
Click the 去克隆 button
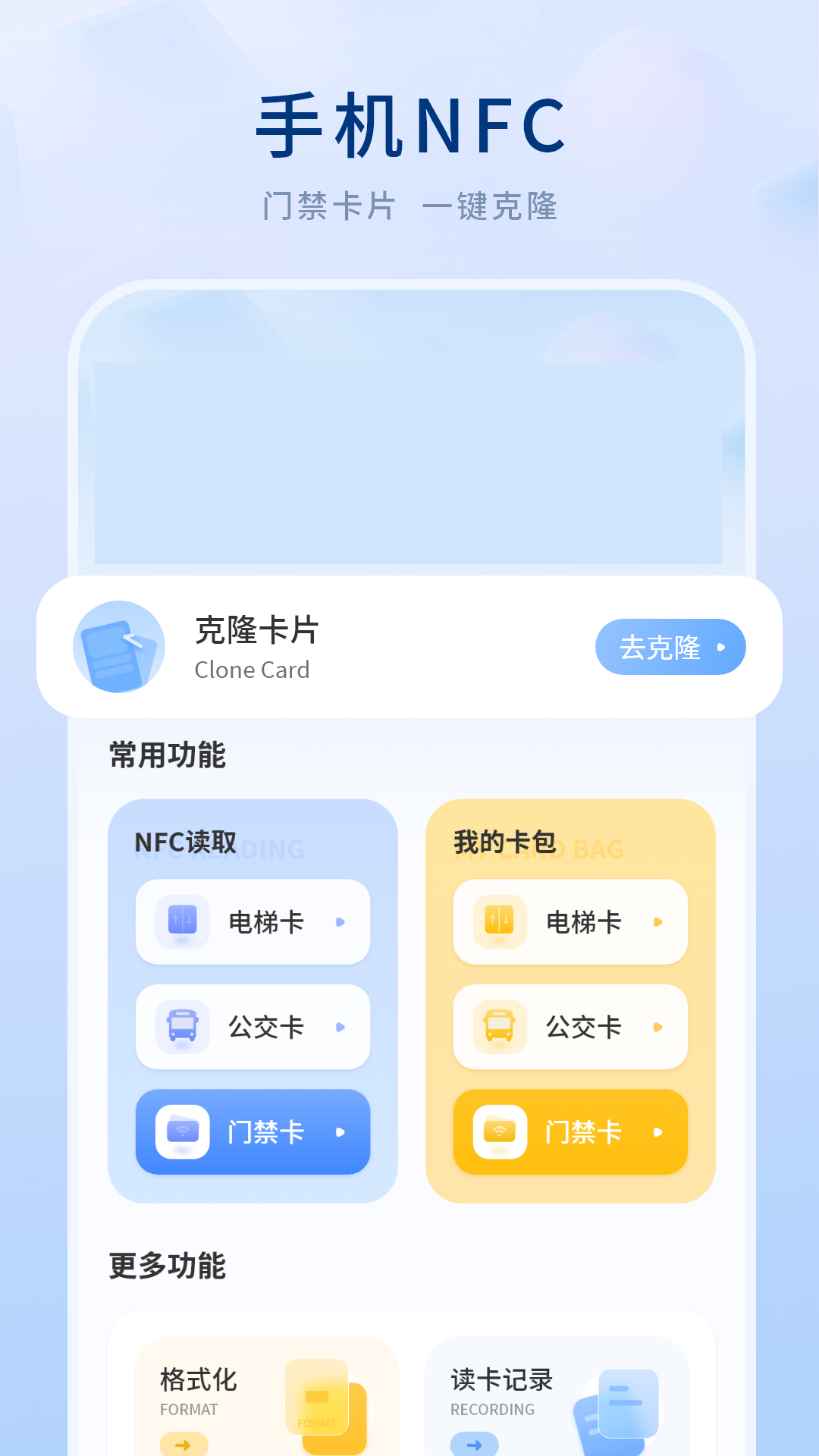(x=670, y=647)
